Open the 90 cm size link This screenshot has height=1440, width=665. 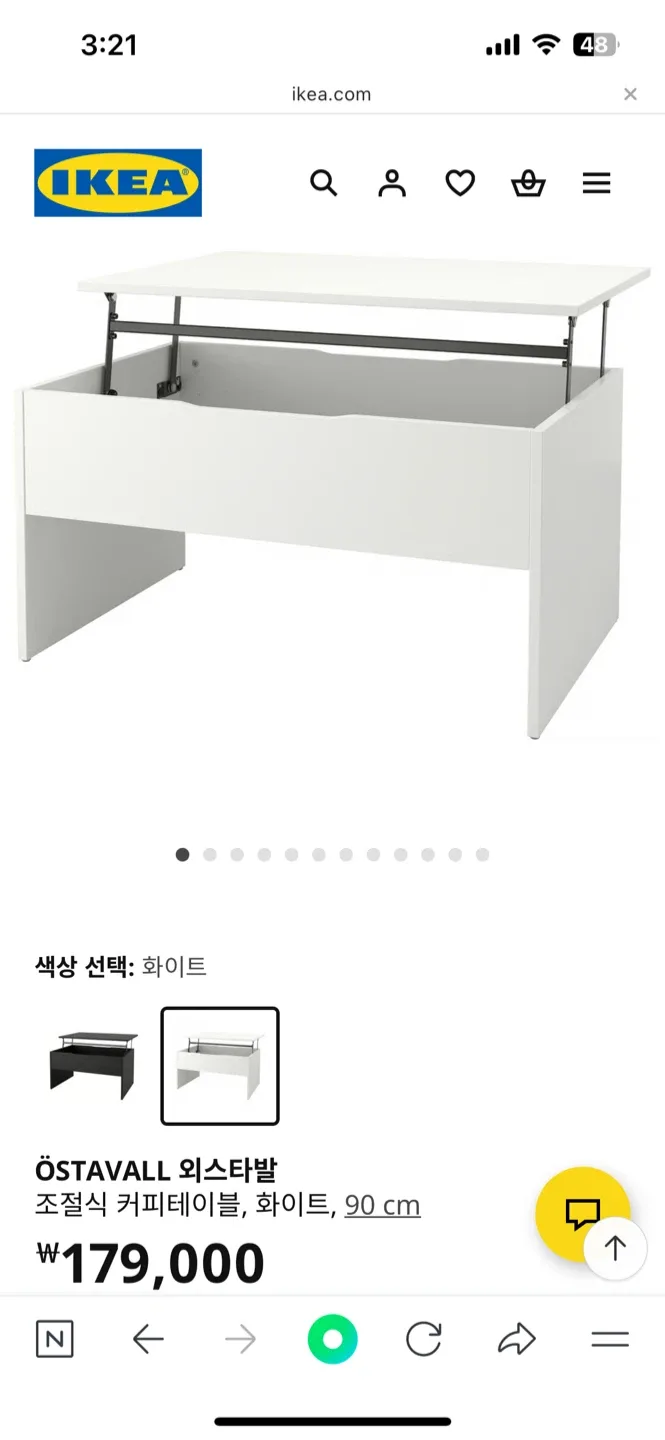click(x=383, y=1205)
